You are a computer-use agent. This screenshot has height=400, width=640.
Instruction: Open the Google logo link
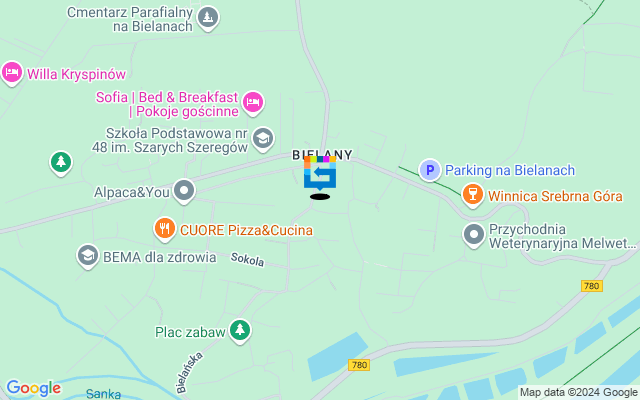point(33,388)
